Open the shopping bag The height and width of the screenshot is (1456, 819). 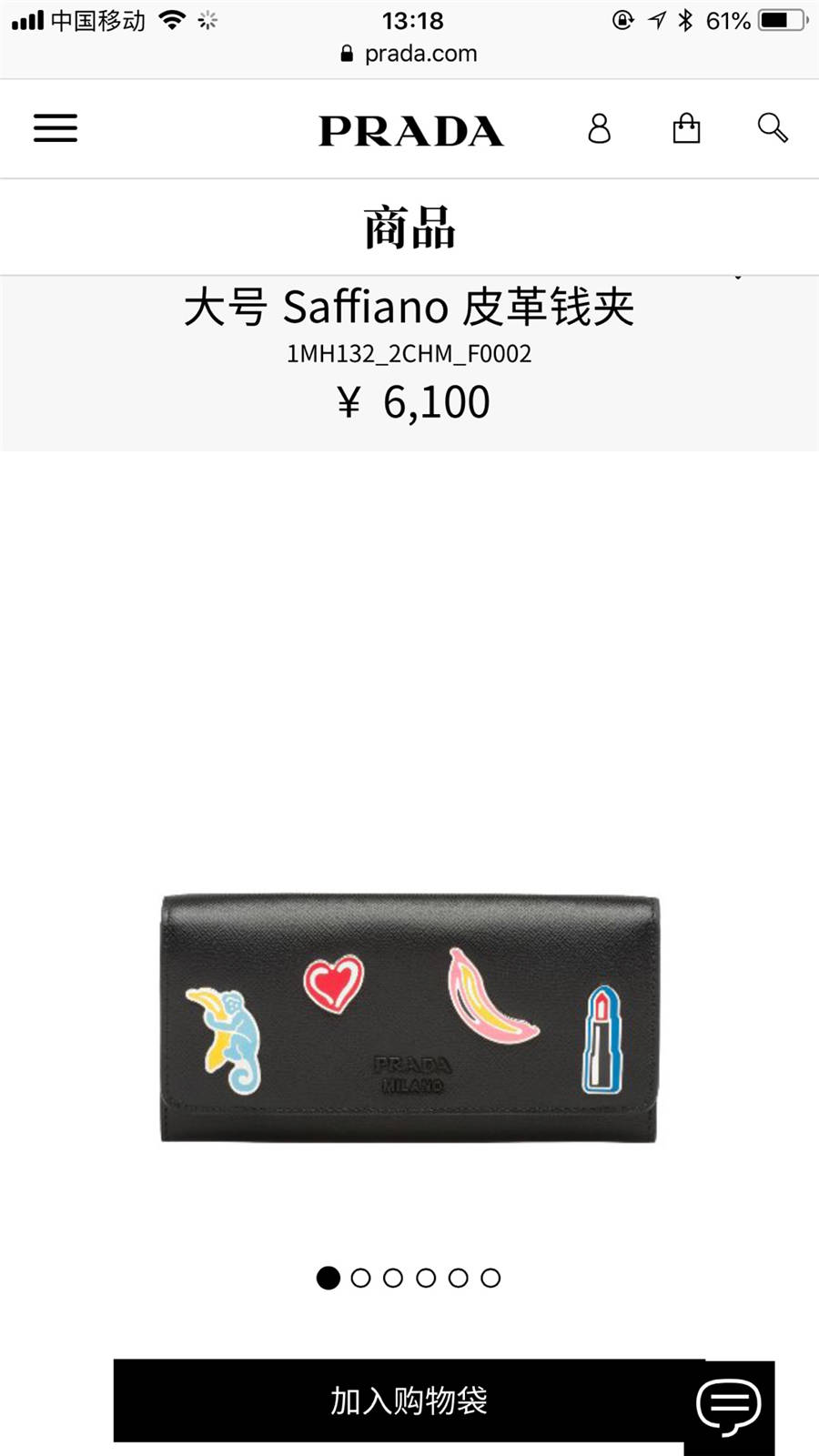coord(686,128)
